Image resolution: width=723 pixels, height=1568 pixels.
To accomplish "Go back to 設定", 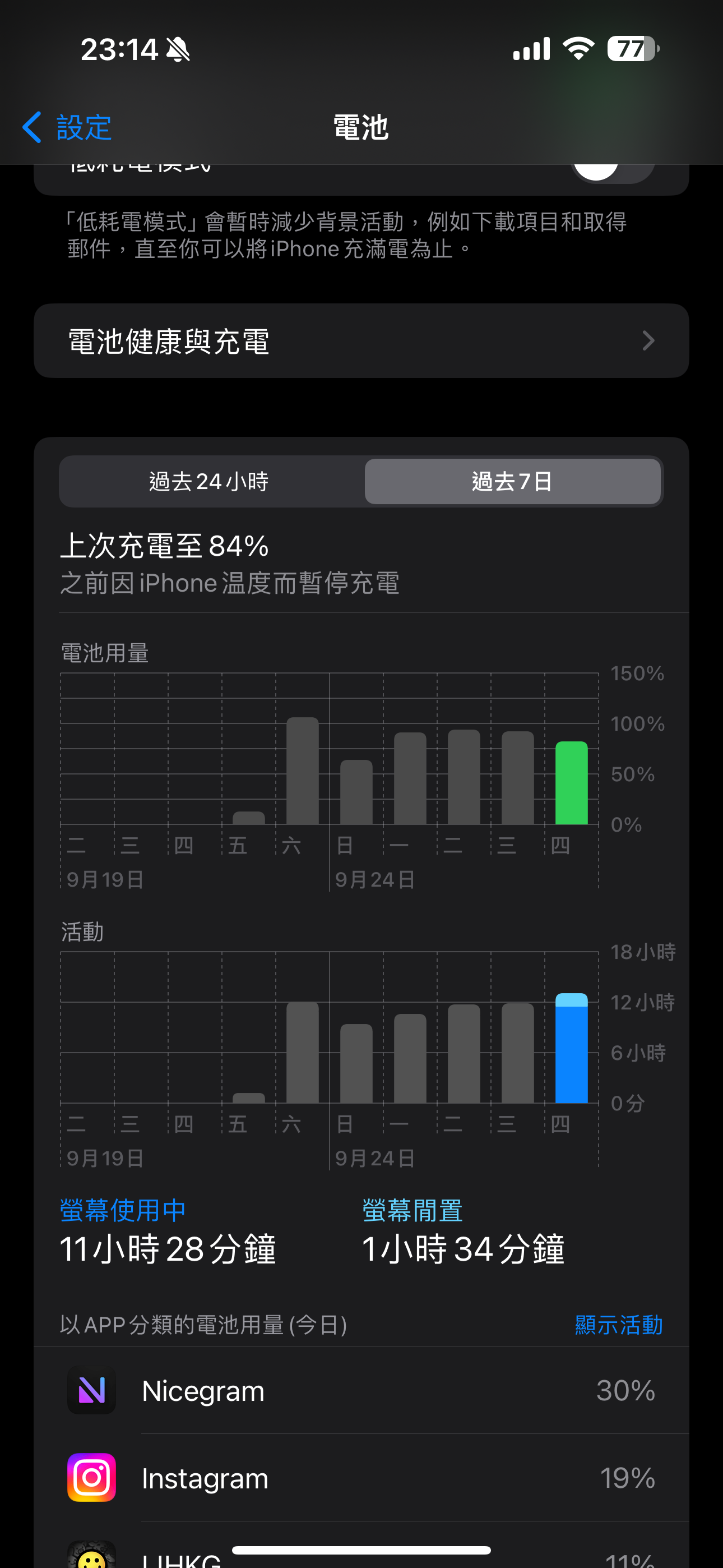I will tap(67, 127).
